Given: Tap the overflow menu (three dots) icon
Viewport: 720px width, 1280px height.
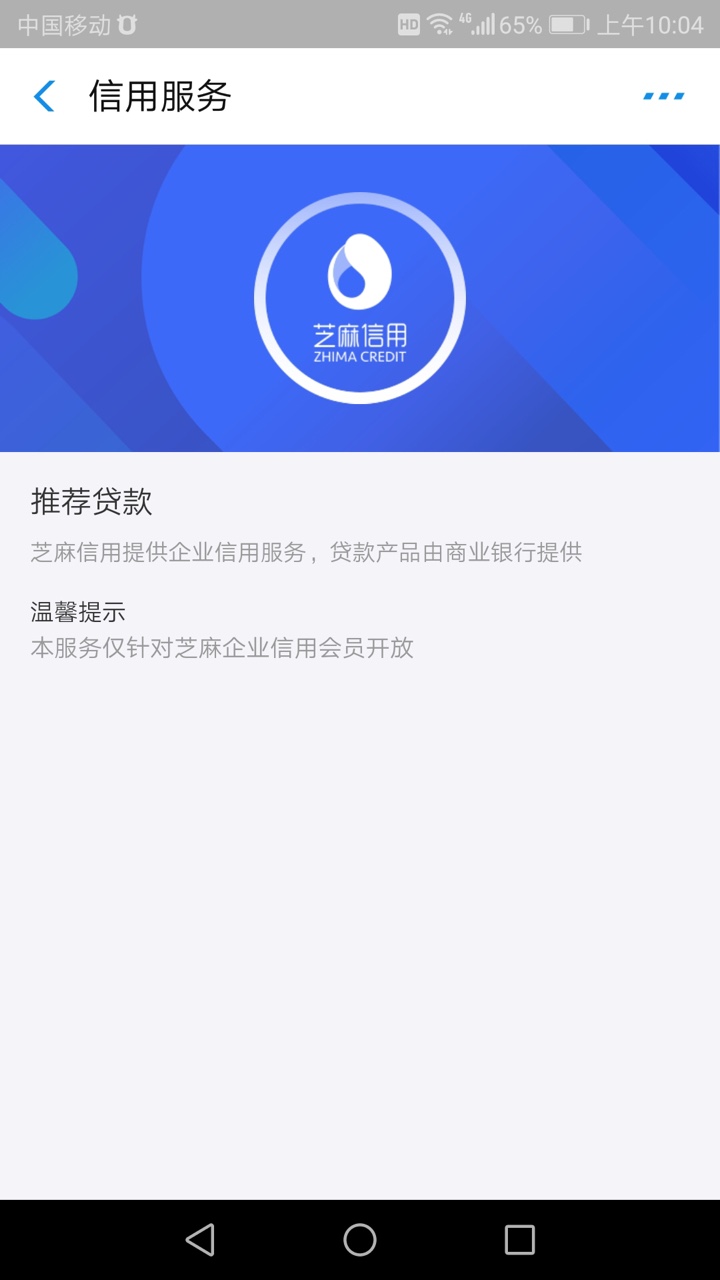Looking at the screenshot, I should click(x=662, y=95).
